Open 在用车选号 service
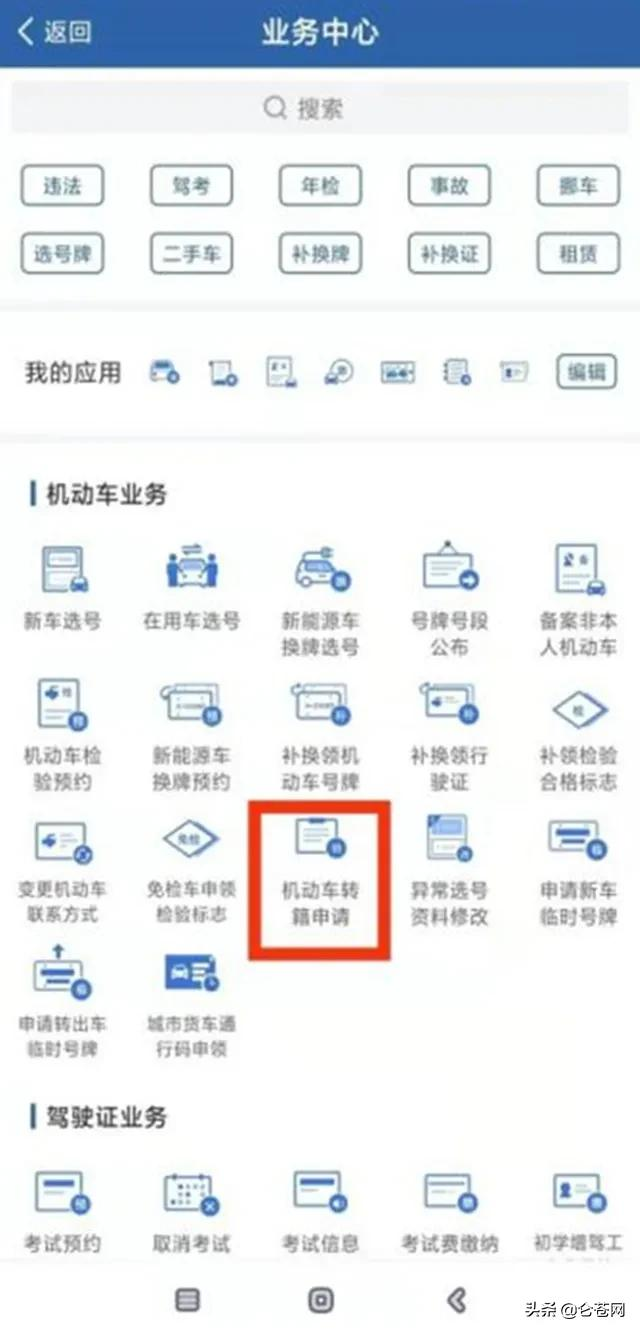640x1332 pixels. (x=191, y=588)
